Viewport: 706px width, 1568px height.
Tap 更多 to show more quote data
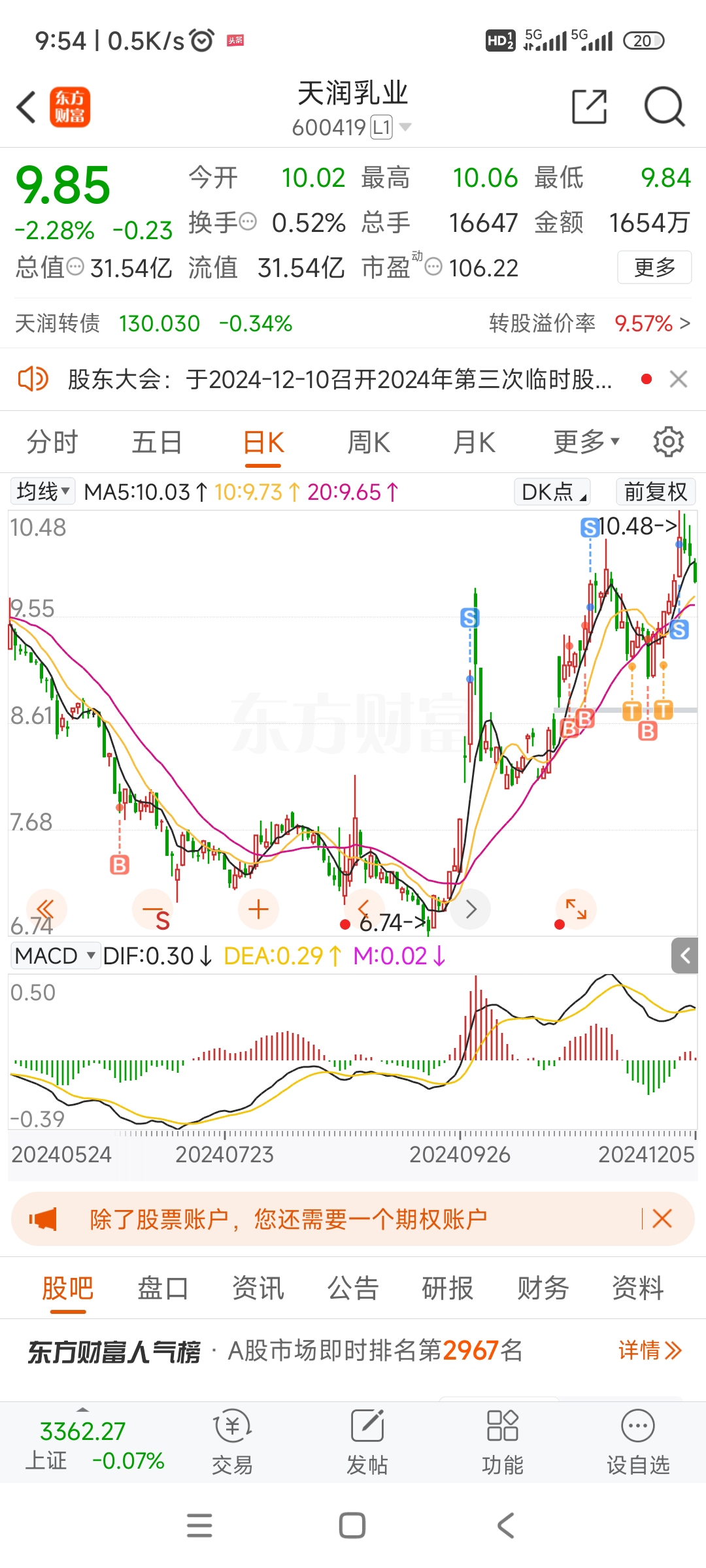tap(654, 267)
